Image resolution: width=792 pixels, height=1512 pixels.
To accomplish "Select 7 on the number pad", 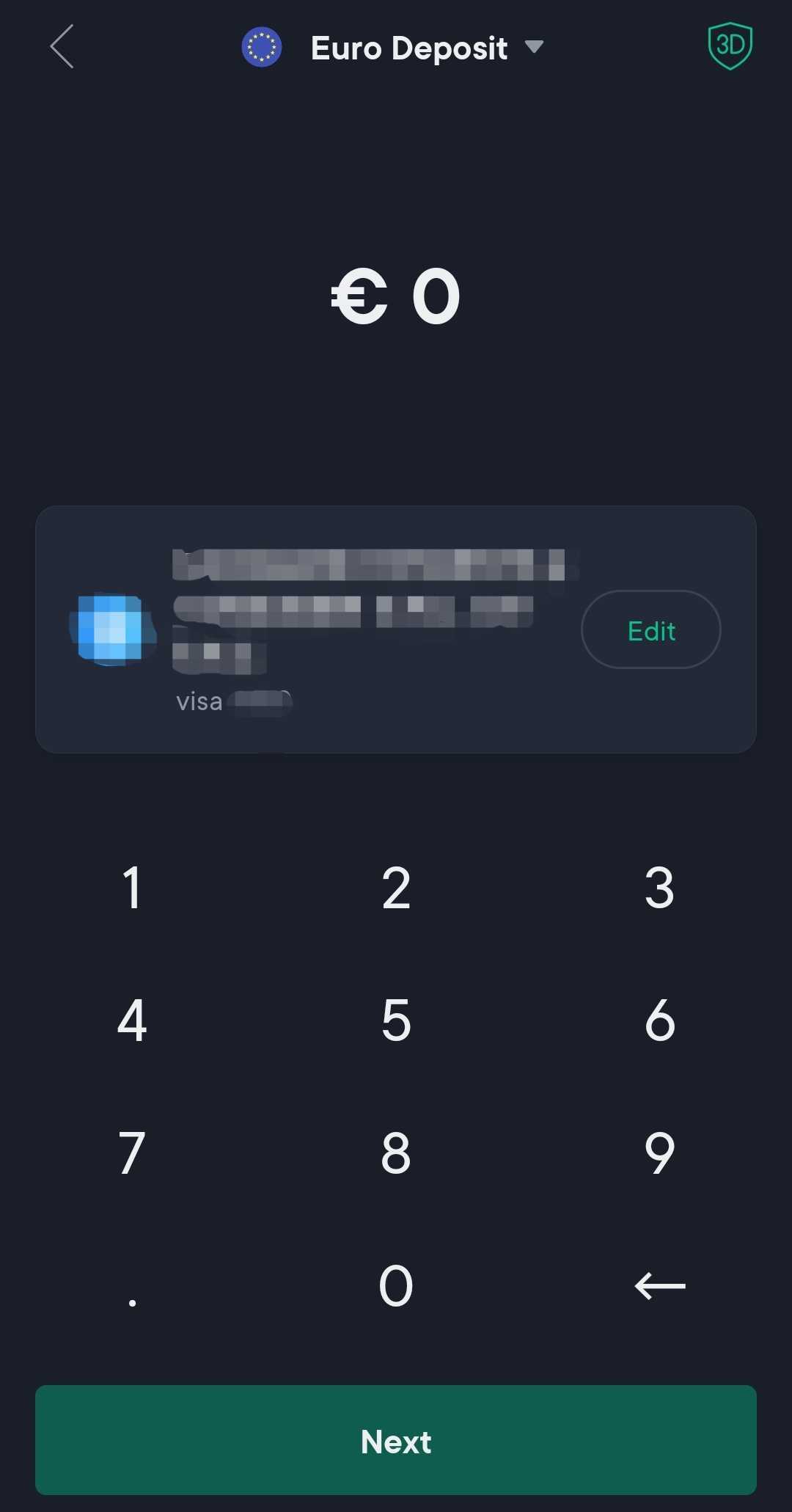I will pos(132,1153).
